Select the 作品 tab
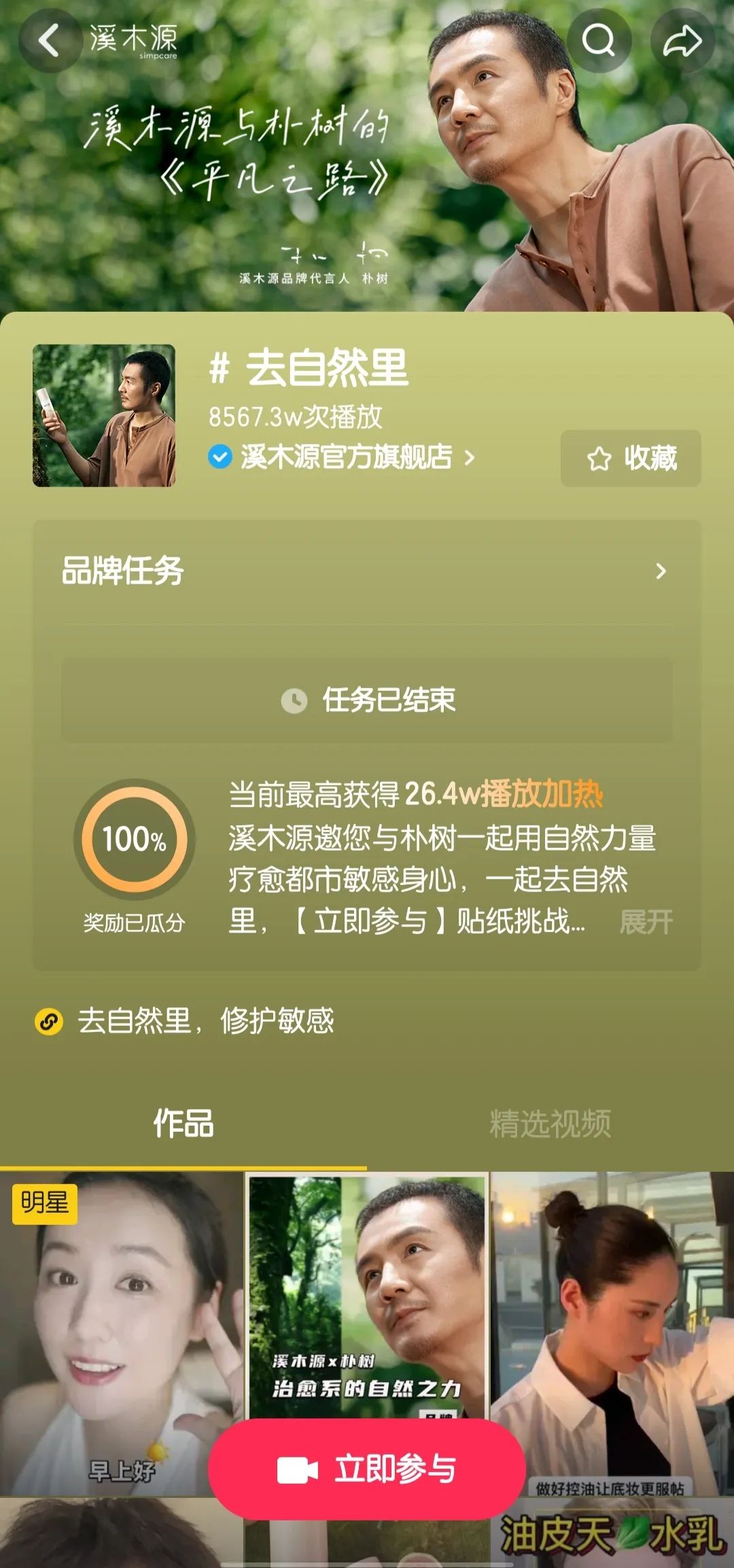Image resolution: width=734 pixels, height=1568 pixels. click(183, 1124)
